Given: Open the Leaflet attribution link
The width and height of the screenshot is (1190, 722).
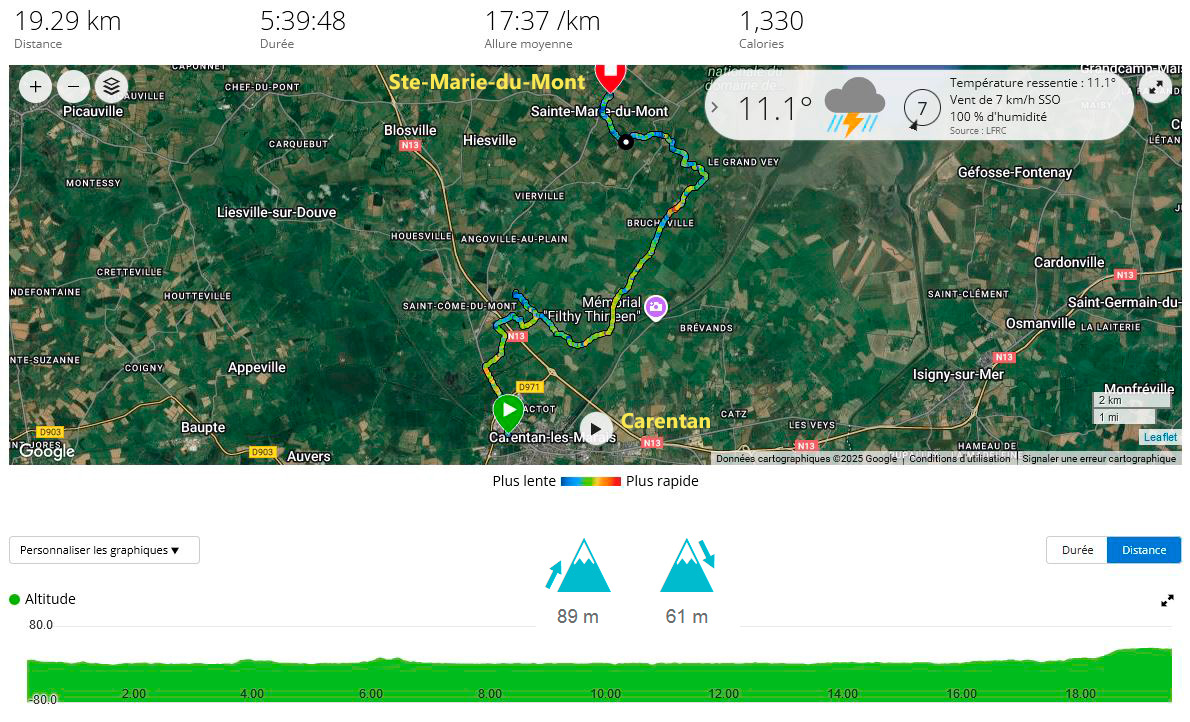Looking at the screenshot, I should [1160, 437].
